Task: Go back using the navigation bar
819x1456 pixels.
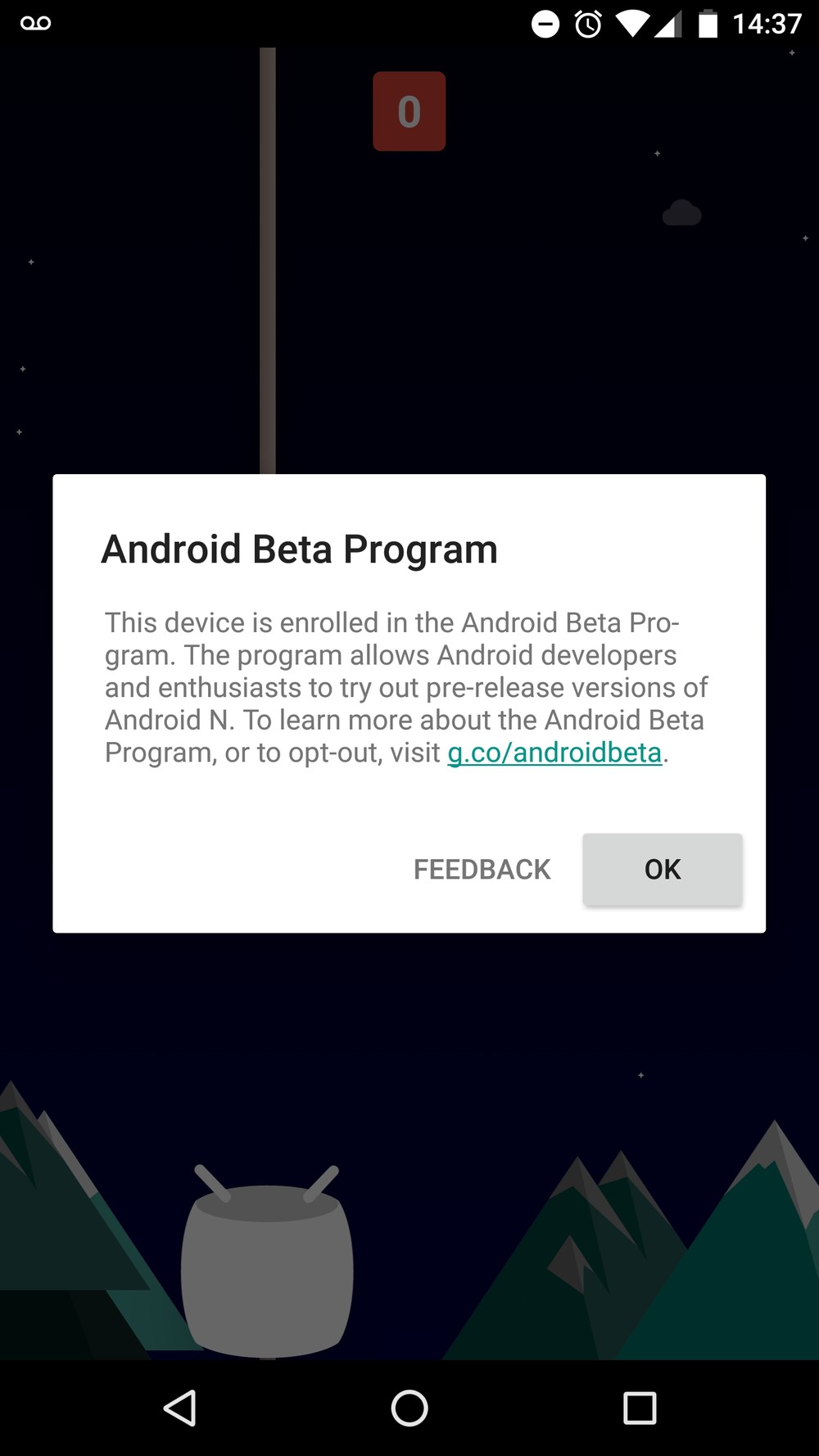Action: coord(180,1409)
